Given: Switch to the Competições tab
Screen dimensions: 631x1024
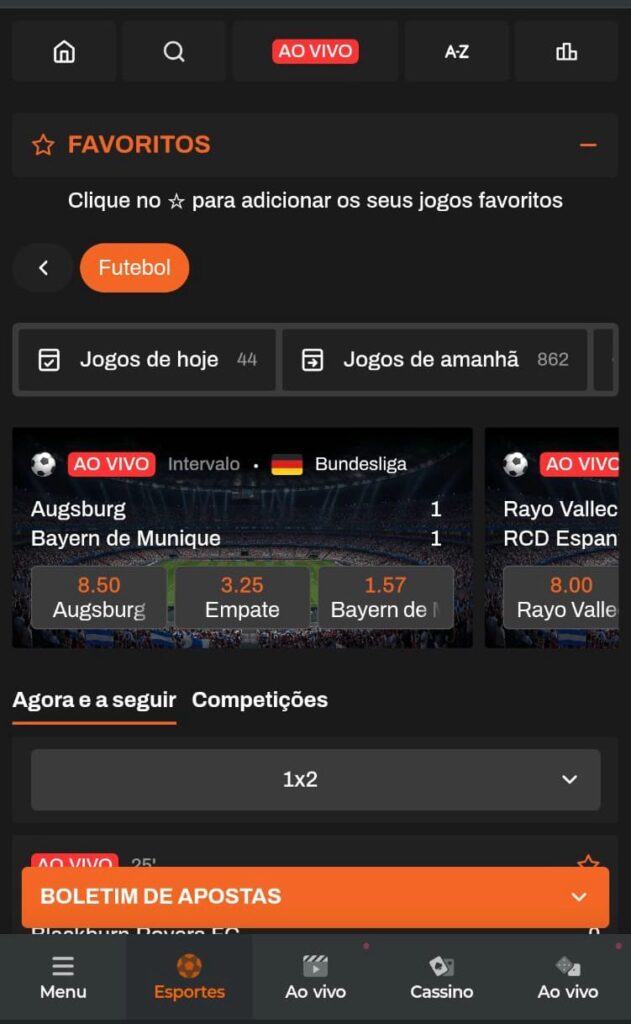Looking at the screenshot, I should pyautogui.click(x=260, y=700).
